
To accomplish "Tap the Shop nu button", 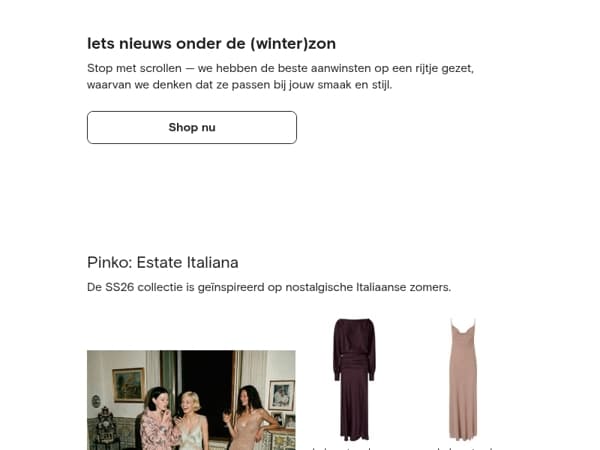I will (x=192, y=127).
